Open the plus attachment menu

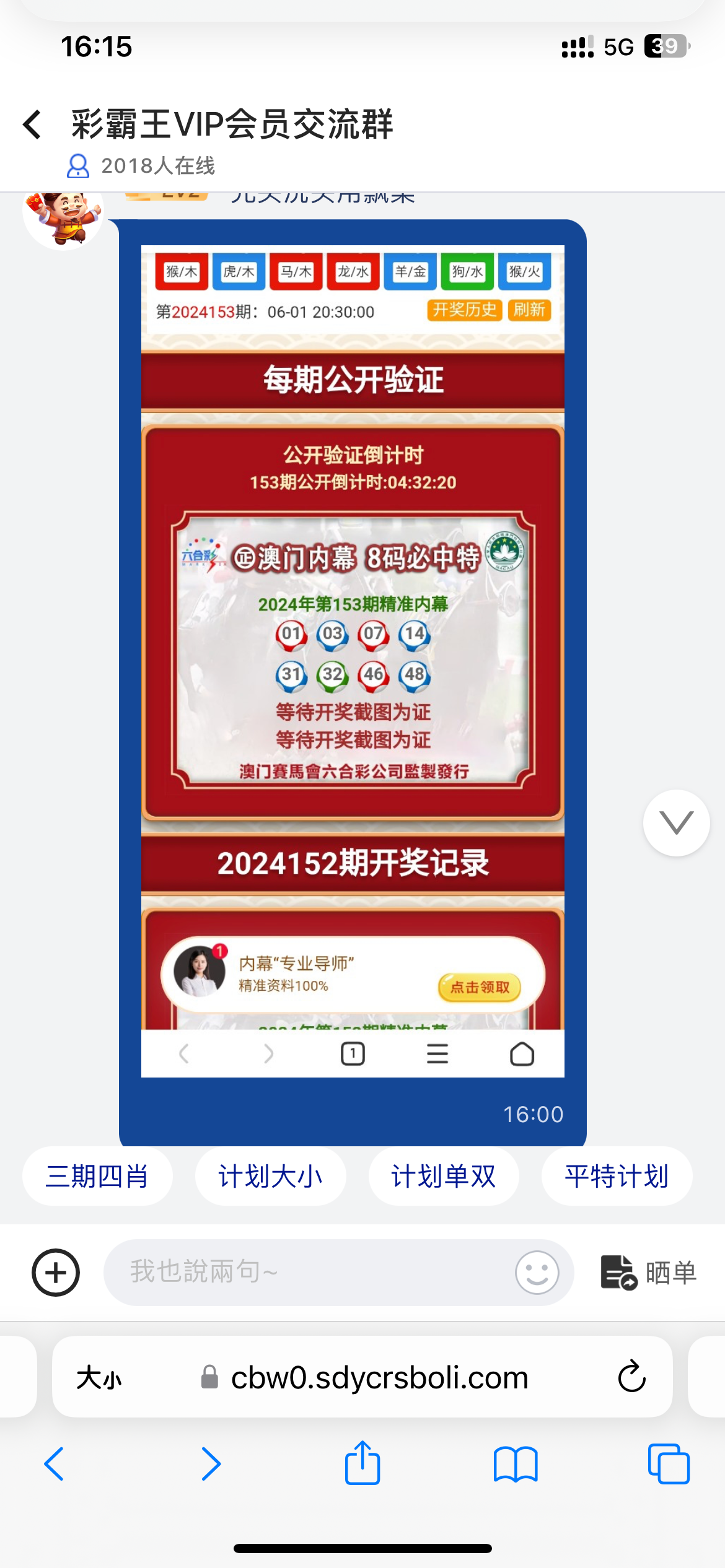pos(56,1273)
